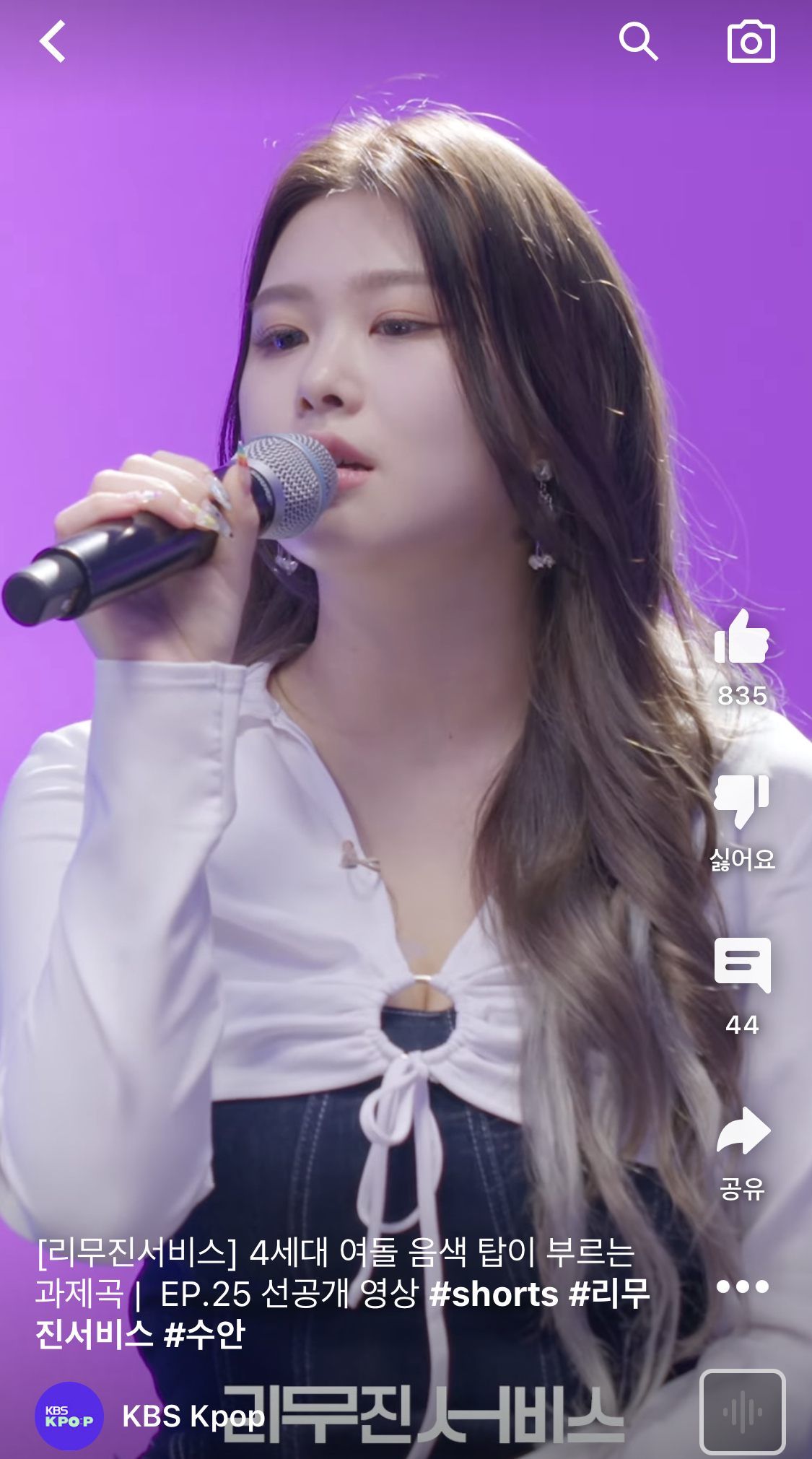Viewport: 812px width, 1459px height.
Task: Go back using the top-left arrow
Action: click(x=53, y=41)
